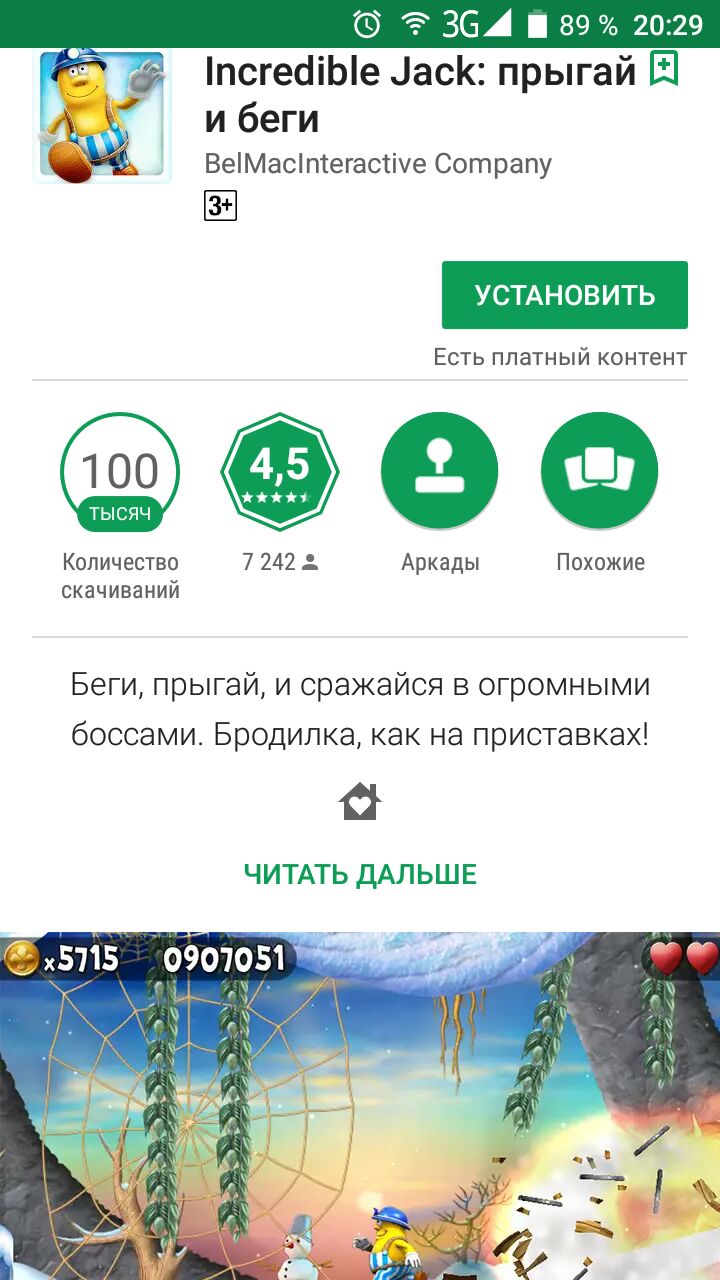This screenshot has width=720, height=1280.
Task: Install Incredible Jack with the УСТАНОВИТЬ button
Action: coord(564,295)
